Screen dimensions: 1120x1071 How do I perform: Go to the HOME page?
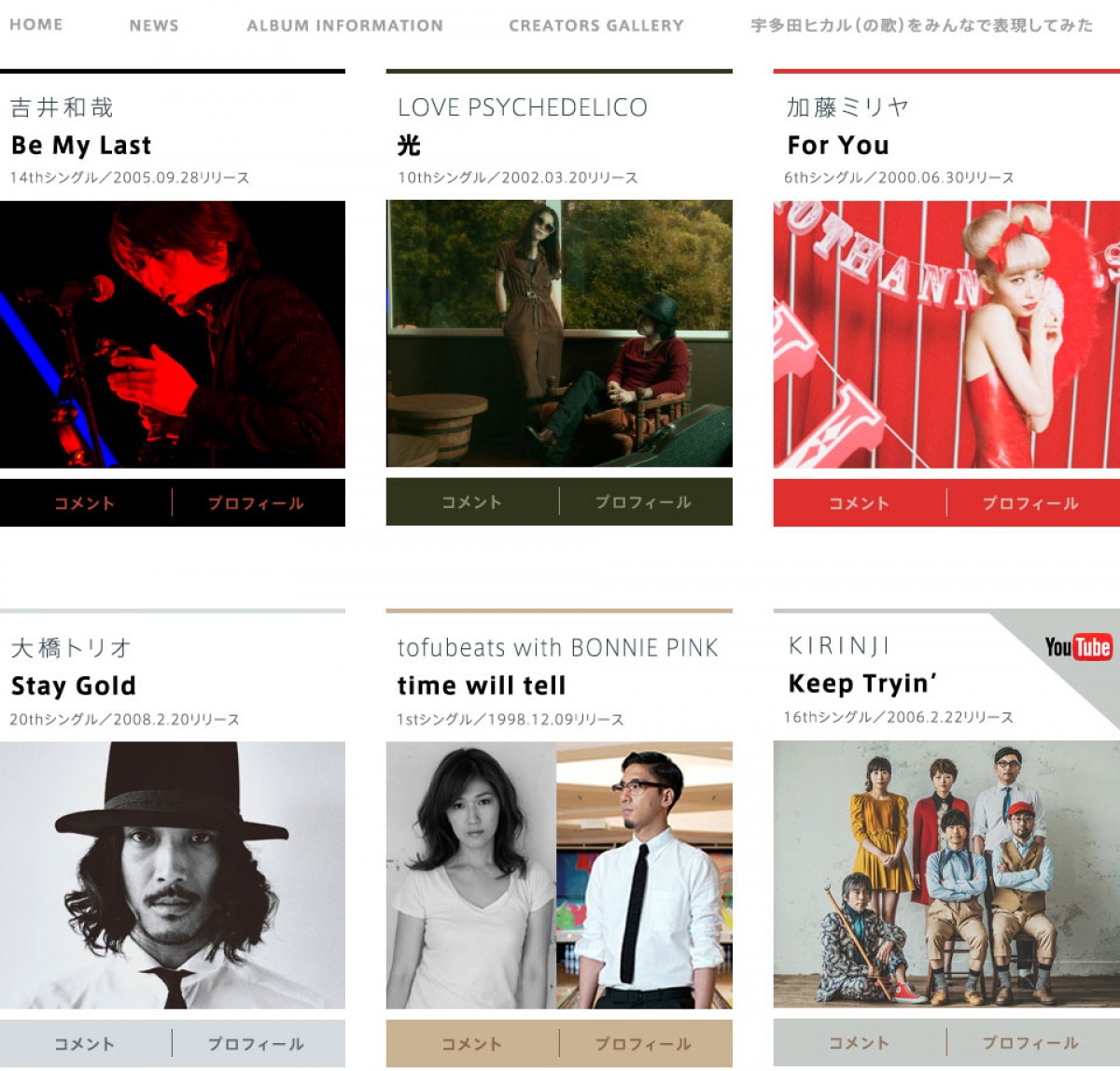pyautogui.click(x=35, y=24)
